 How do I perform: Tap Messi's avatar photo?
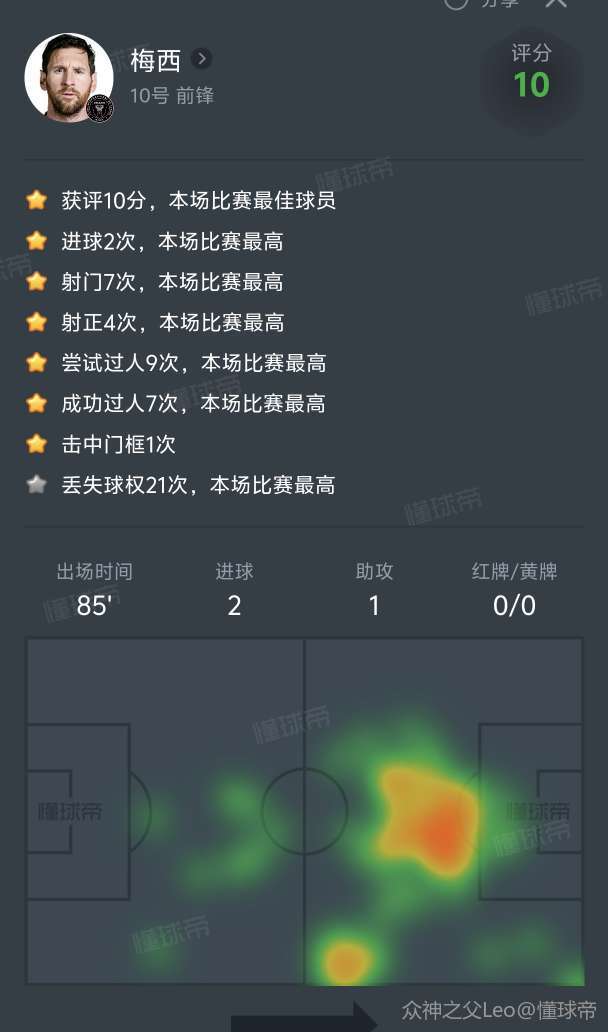68,77
